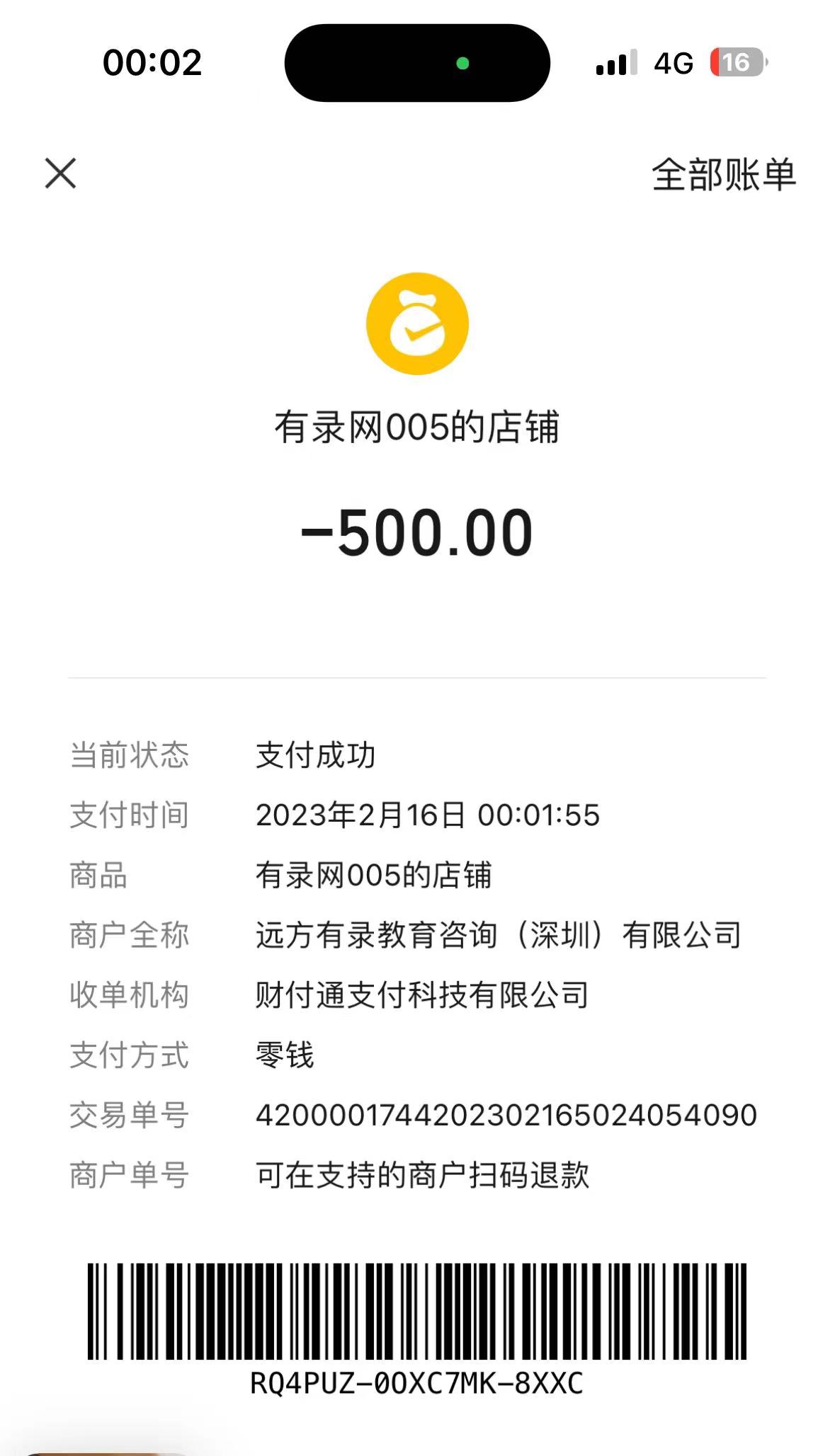The image size is (835, 1456).
Task: Close the payment detail page
Action: (60, 173)
